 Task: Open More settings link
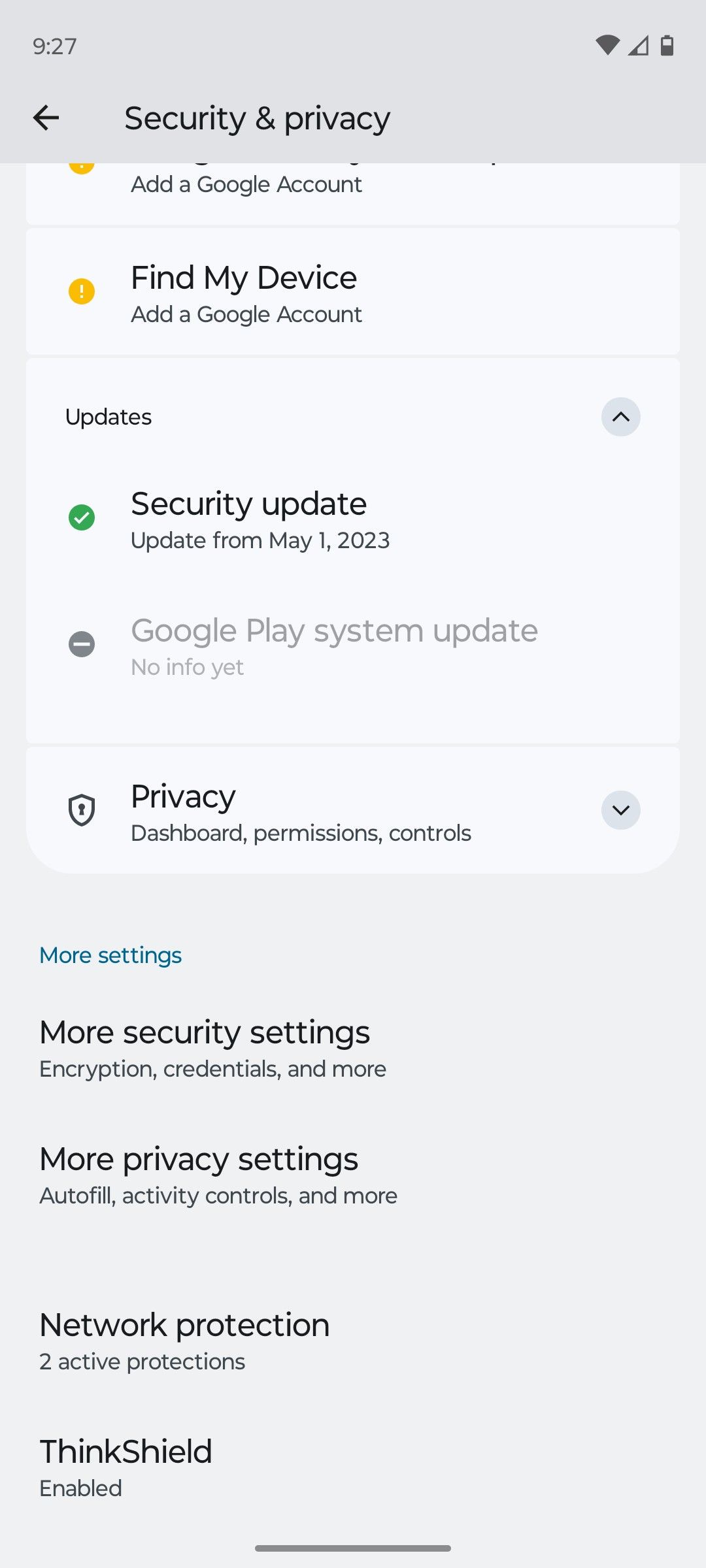tap(110, 955)
